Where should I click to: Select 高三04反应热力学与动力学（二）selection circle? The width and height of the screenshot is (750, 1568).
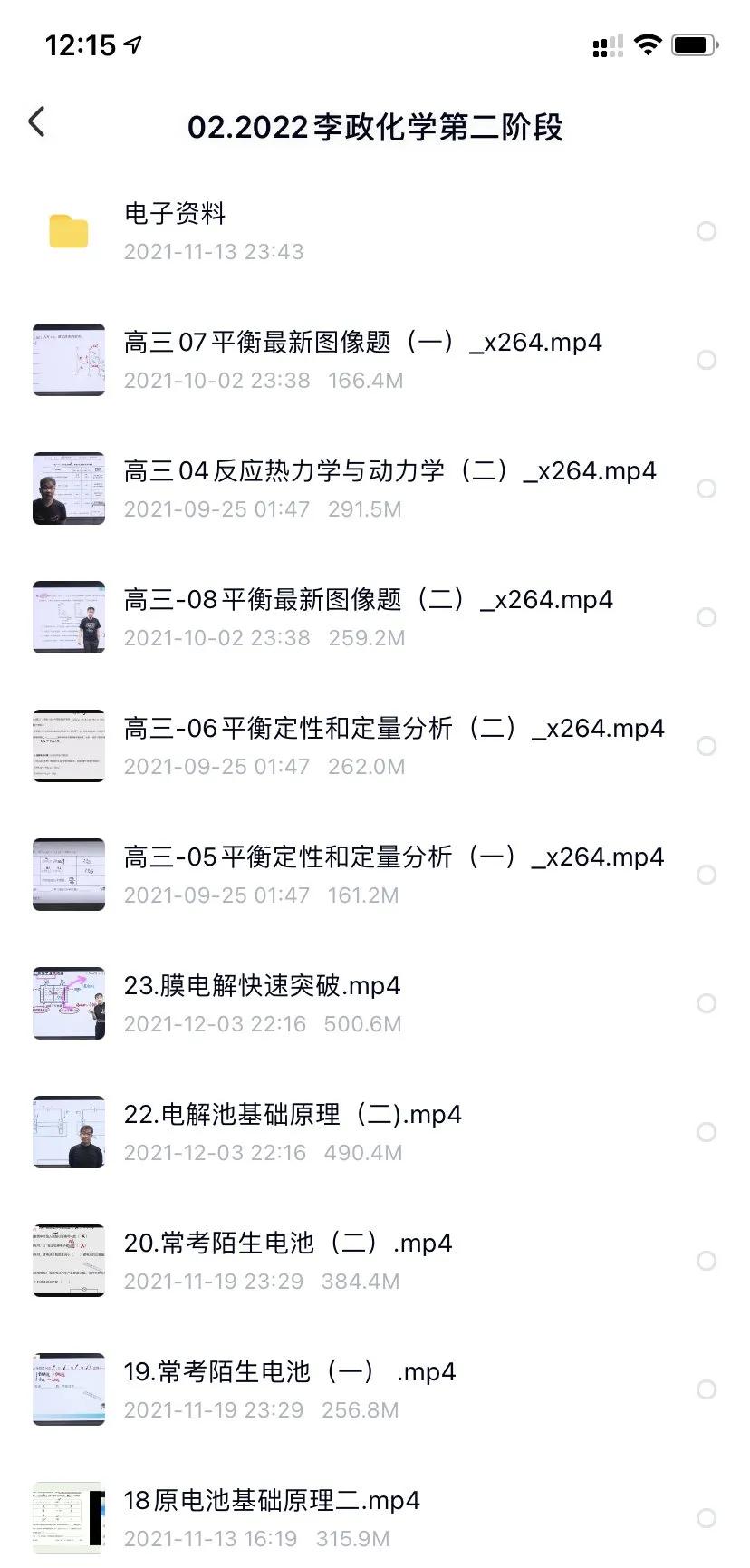click(707, 489)
